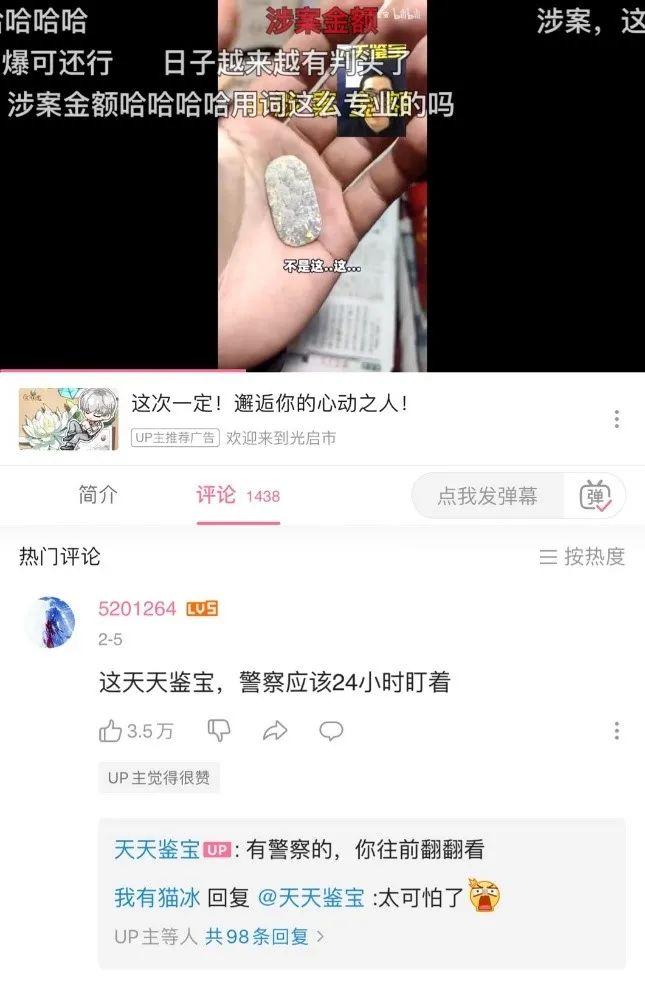Open the avatar of user 5201264
Image resolution: width=645 pixels, height=983 pixels.
tap(49, 621)
